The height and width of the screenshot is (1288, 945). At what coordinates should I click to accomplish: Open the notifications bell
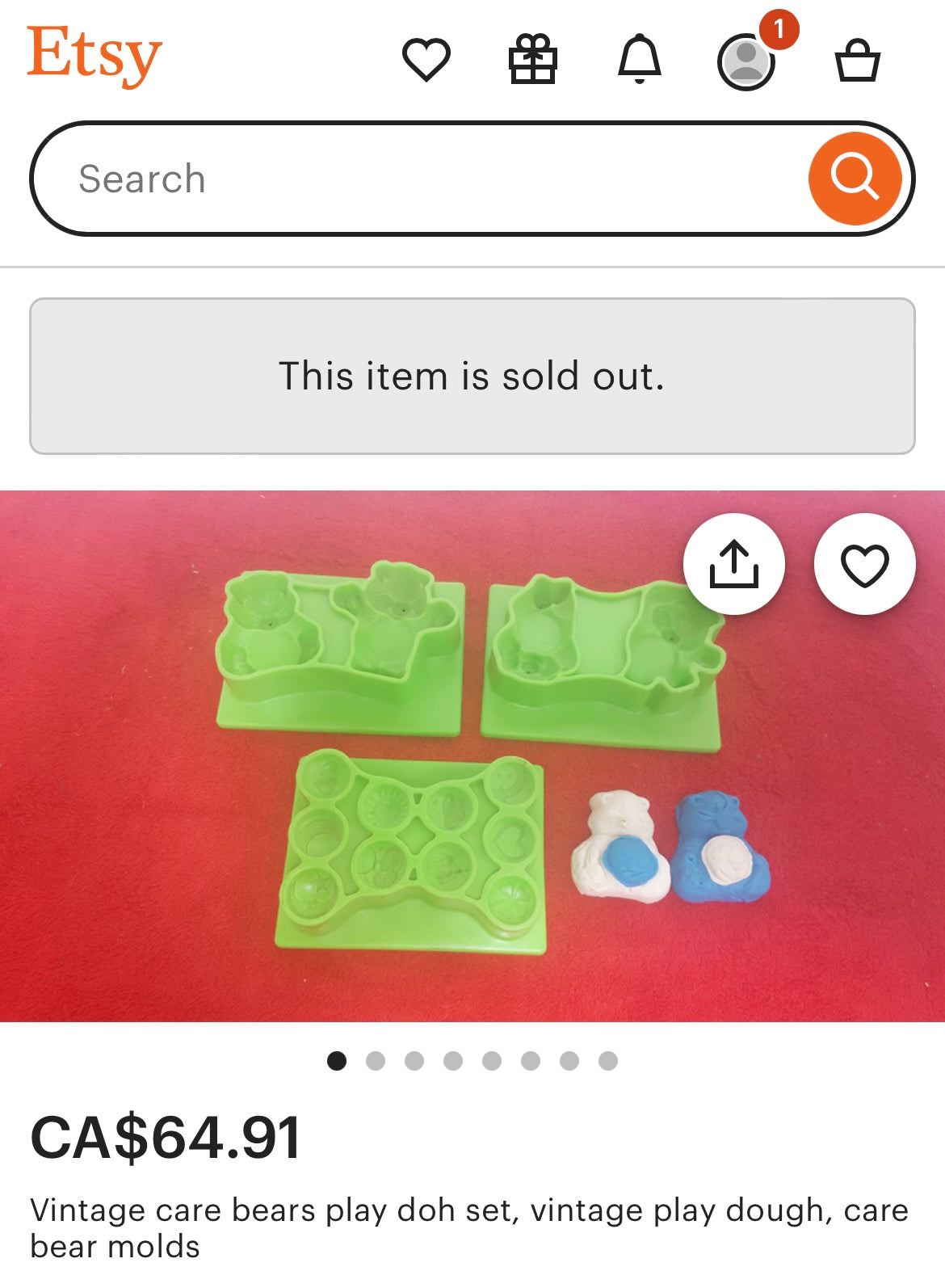tap(639, 60)
